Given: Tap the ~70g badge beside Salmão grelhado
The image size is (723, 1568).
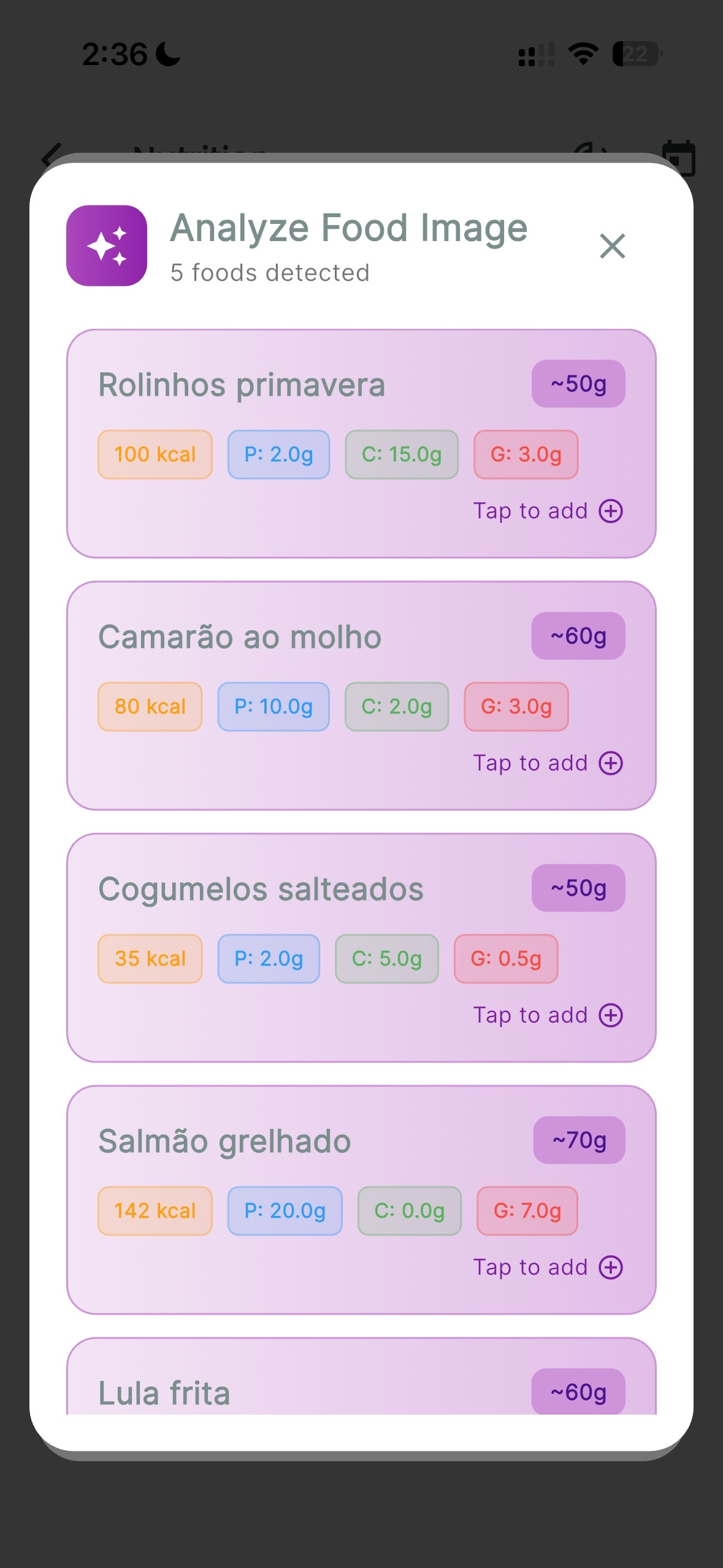Looking at the screenshot, I should pyautogui.click(x=578, y=1139).
